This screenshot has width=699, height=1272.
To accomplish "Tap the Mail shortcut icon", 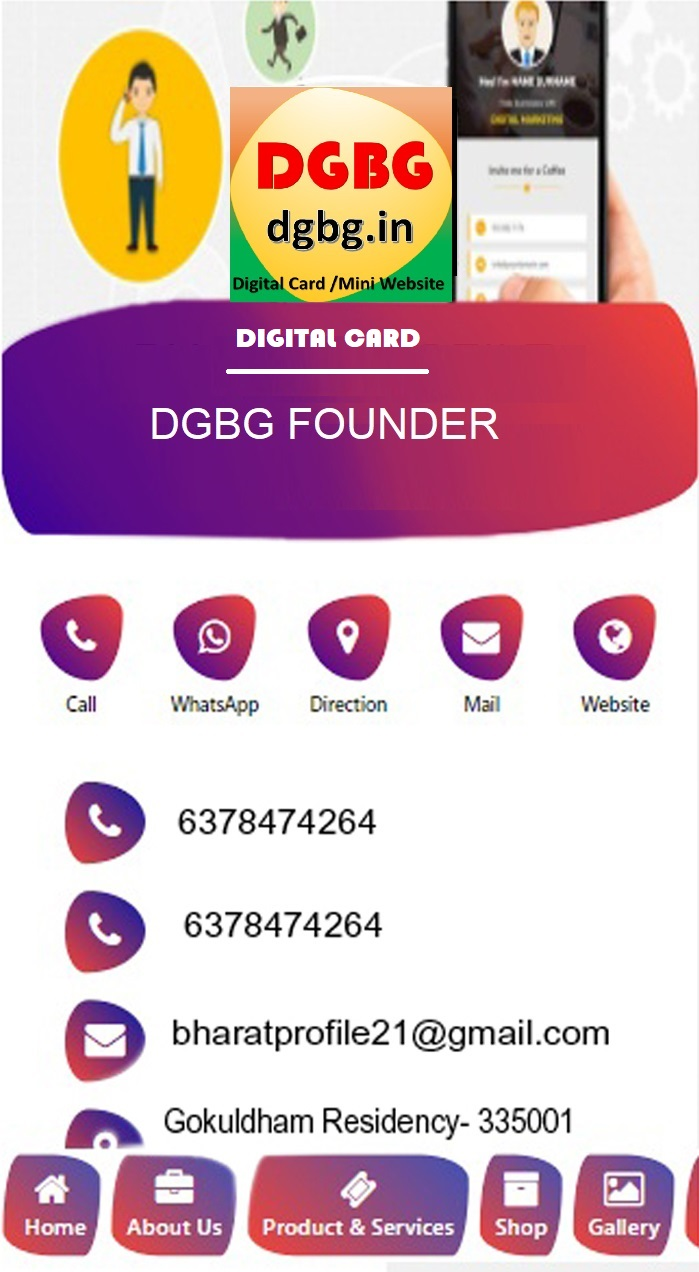I will pyautogui.click(x=481, y=638).
